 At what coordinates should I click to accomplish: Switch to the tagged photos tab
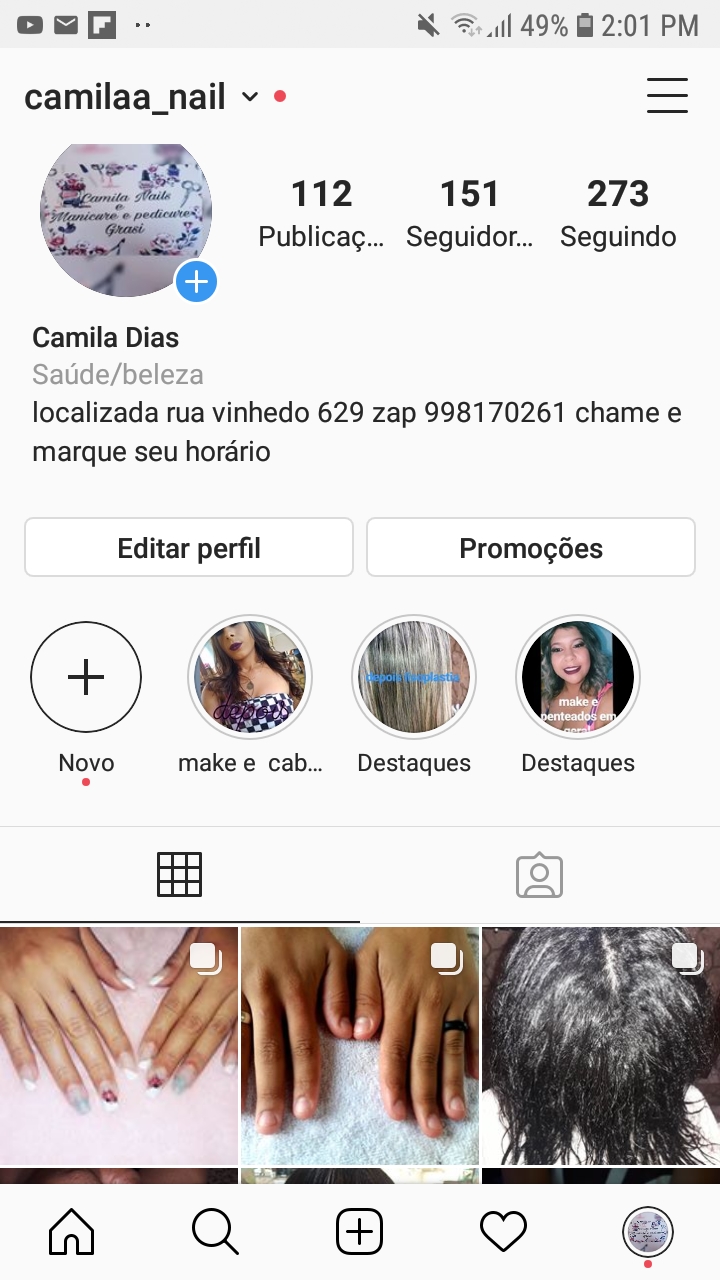[x=540, y=874]
